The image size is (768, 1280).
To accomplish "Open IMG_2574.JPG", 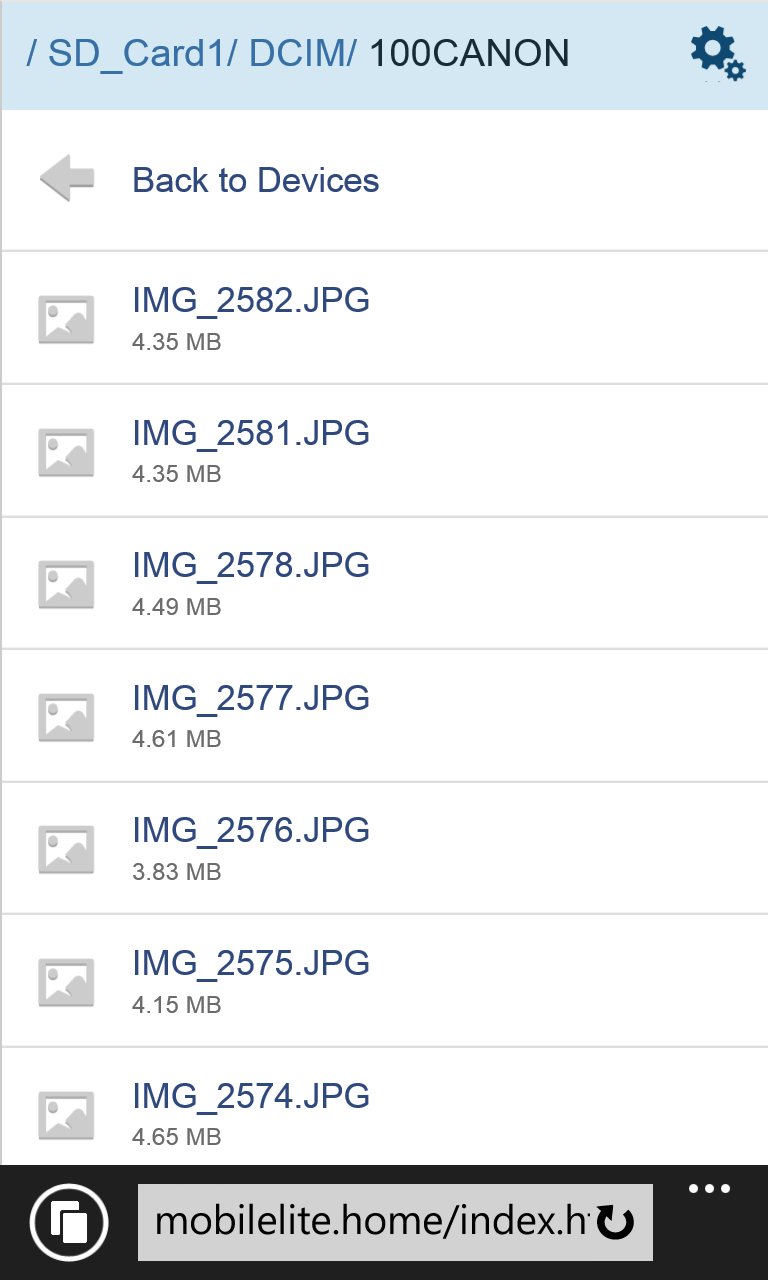I will click(384, 1107).
